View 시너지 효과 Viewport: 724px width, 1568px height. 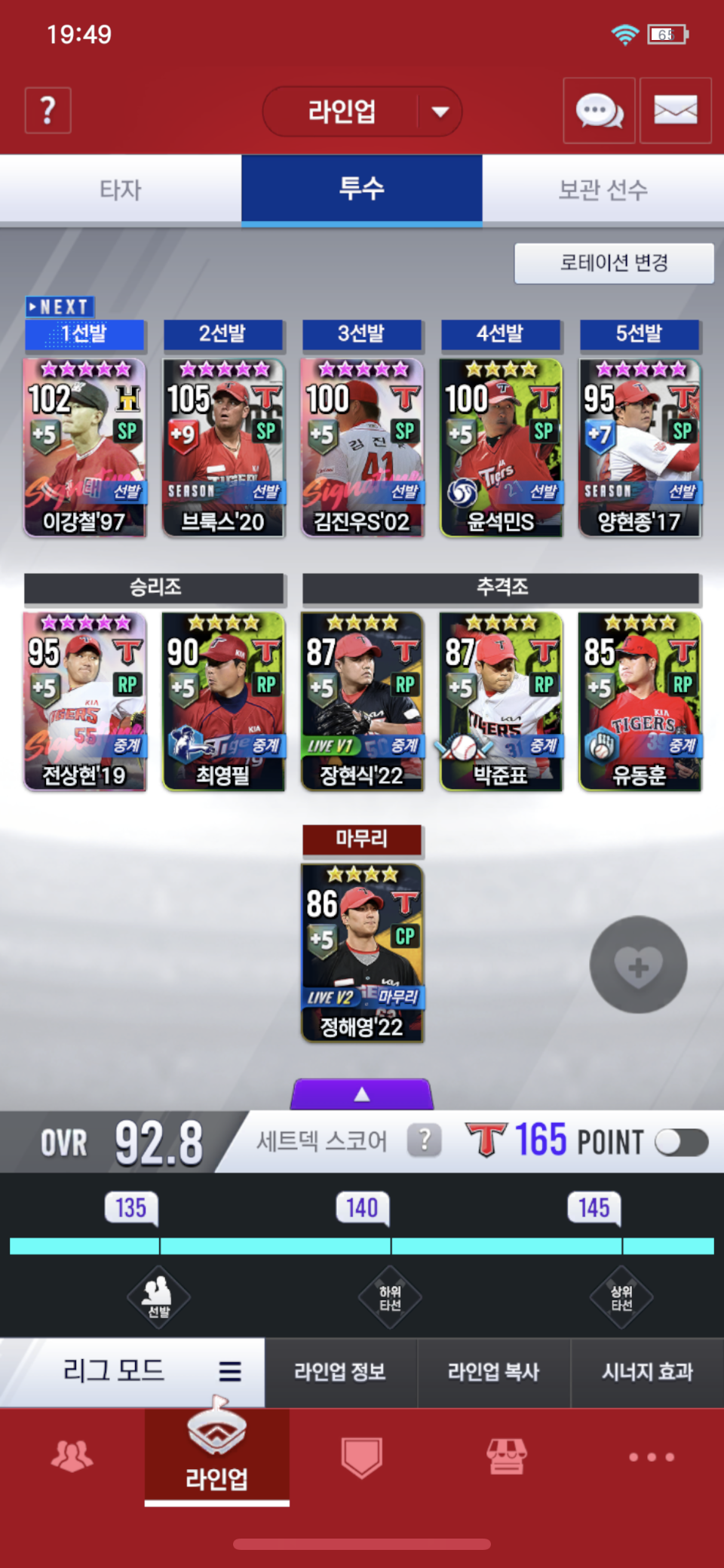[647, 1372]
